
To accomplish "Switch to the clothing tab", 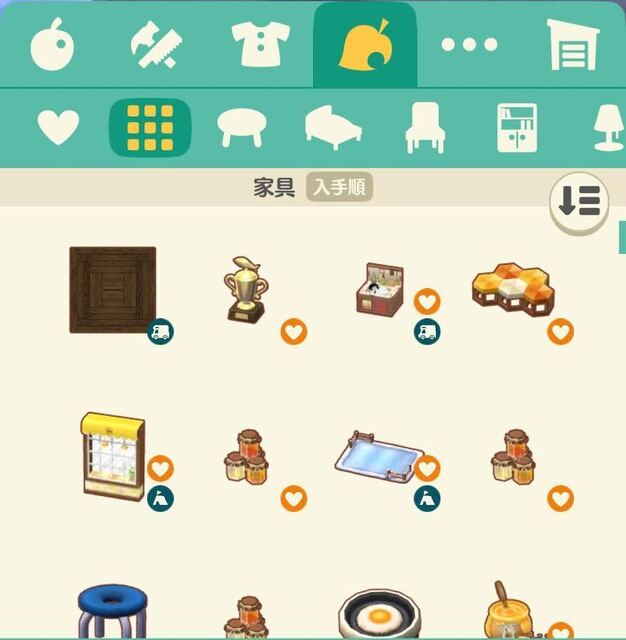I will pyautogui.click(x=260, y=45).
